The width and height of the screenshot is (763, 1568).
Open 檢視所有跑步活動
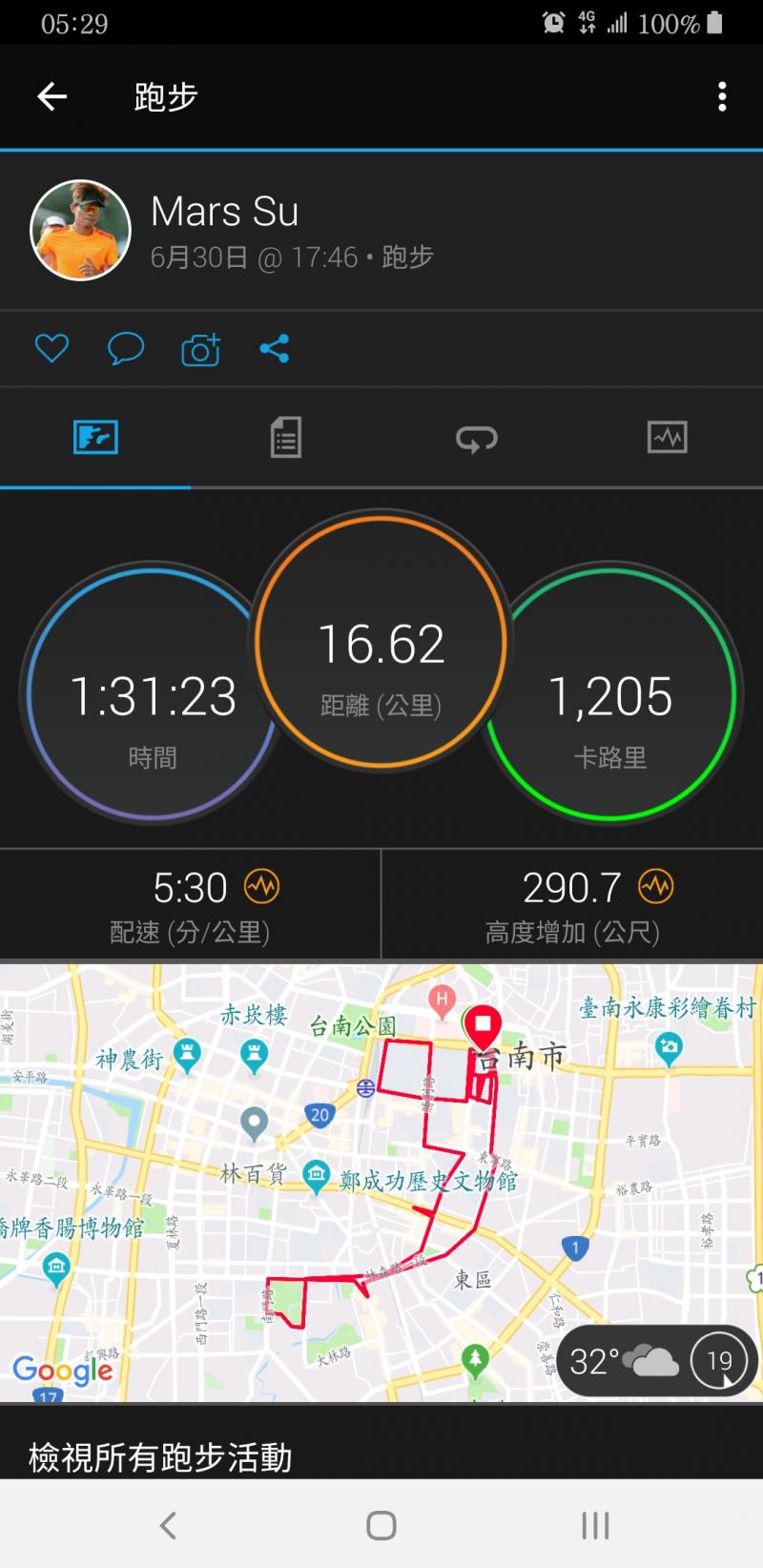coord(160,1456)
